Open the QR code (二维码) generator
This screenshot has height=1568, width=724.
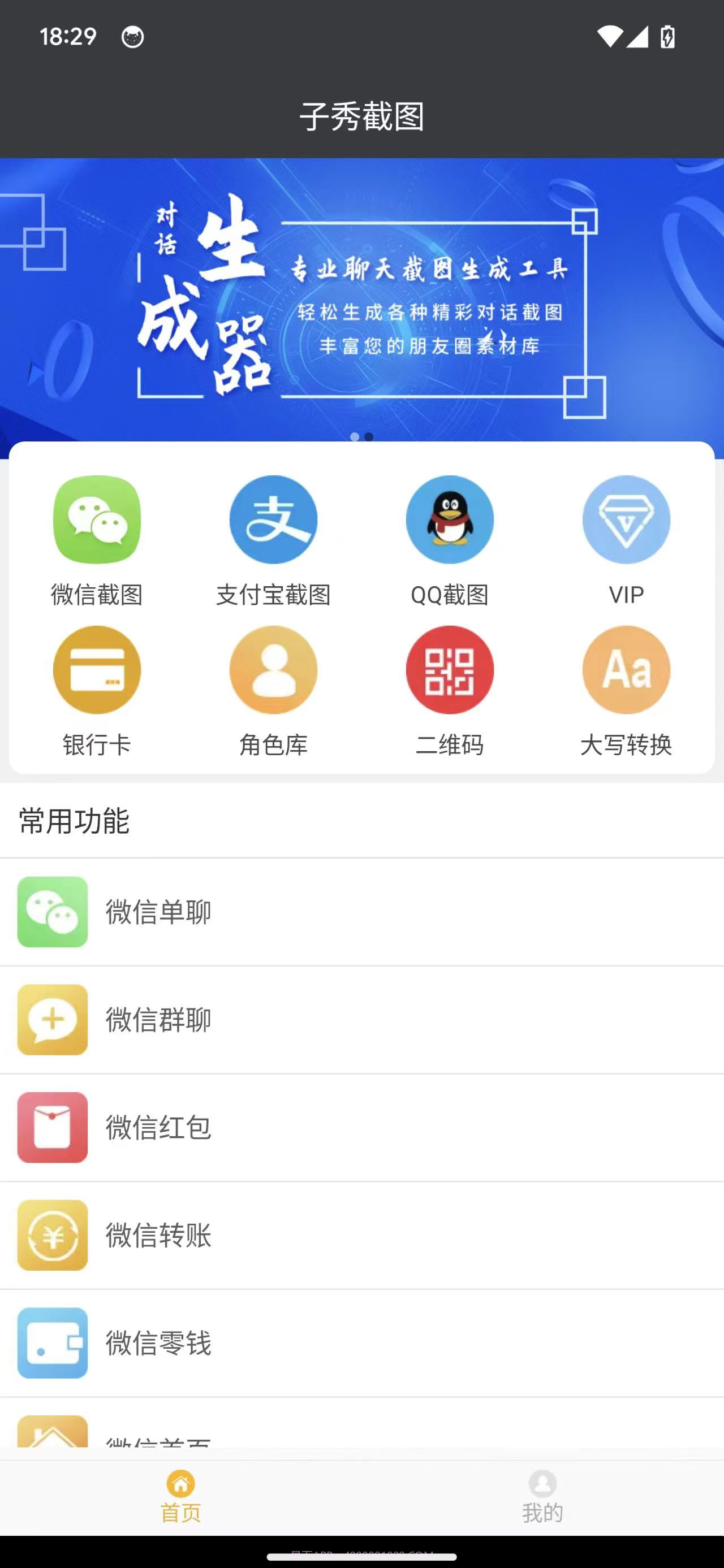point(449,670)
